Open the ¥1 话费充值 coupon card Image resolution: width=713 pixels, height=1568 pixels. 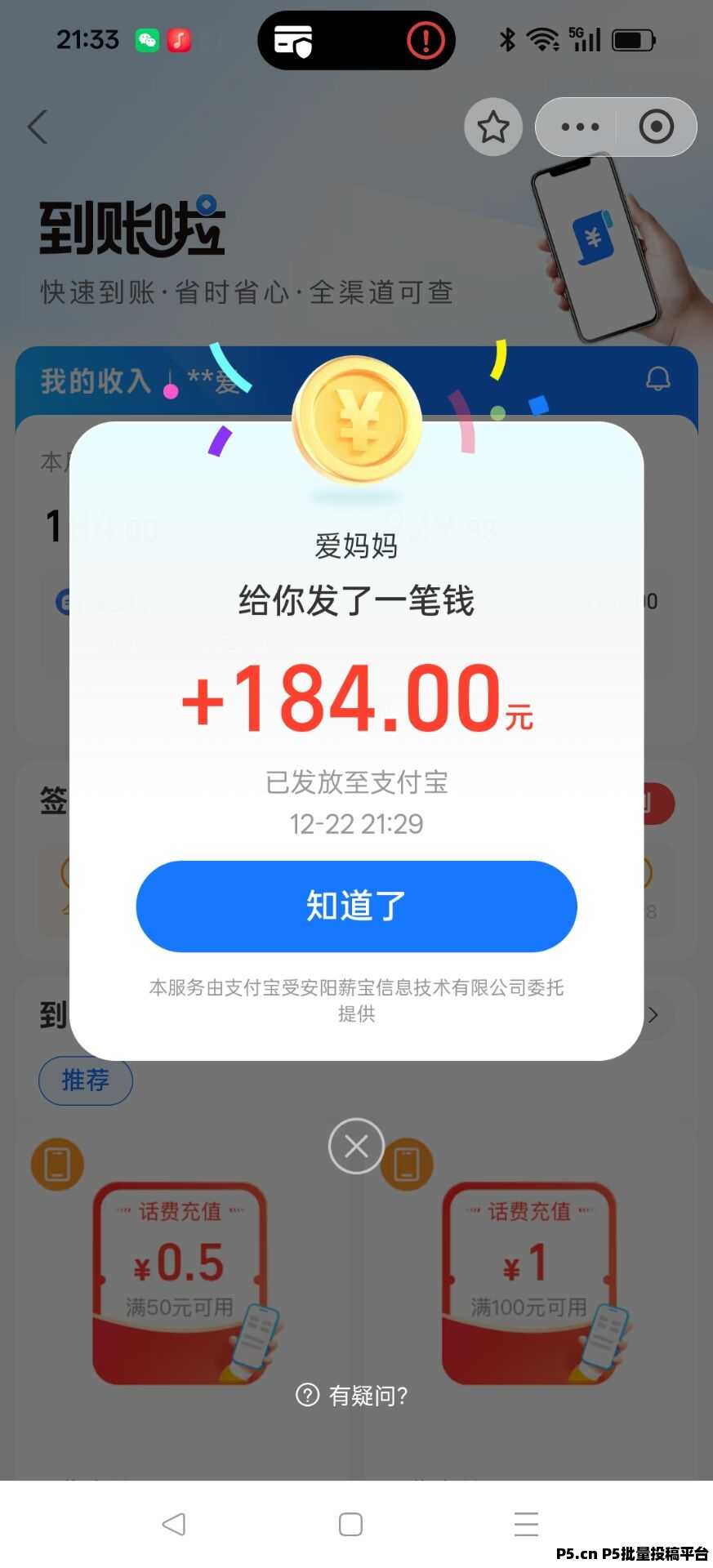[x=529, y=1282]
